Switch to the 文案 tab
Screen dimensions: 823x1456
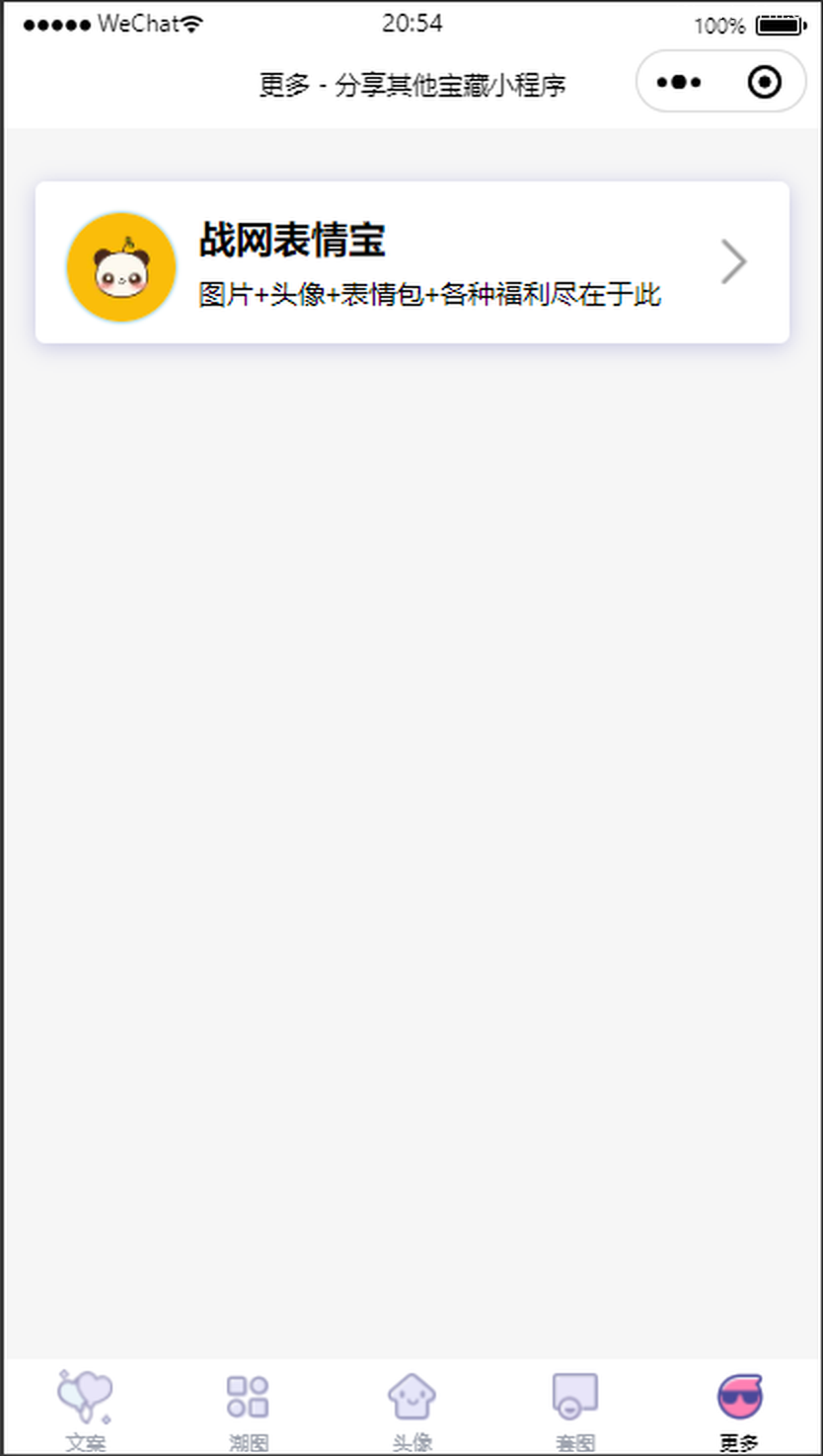pos(85,1409)
